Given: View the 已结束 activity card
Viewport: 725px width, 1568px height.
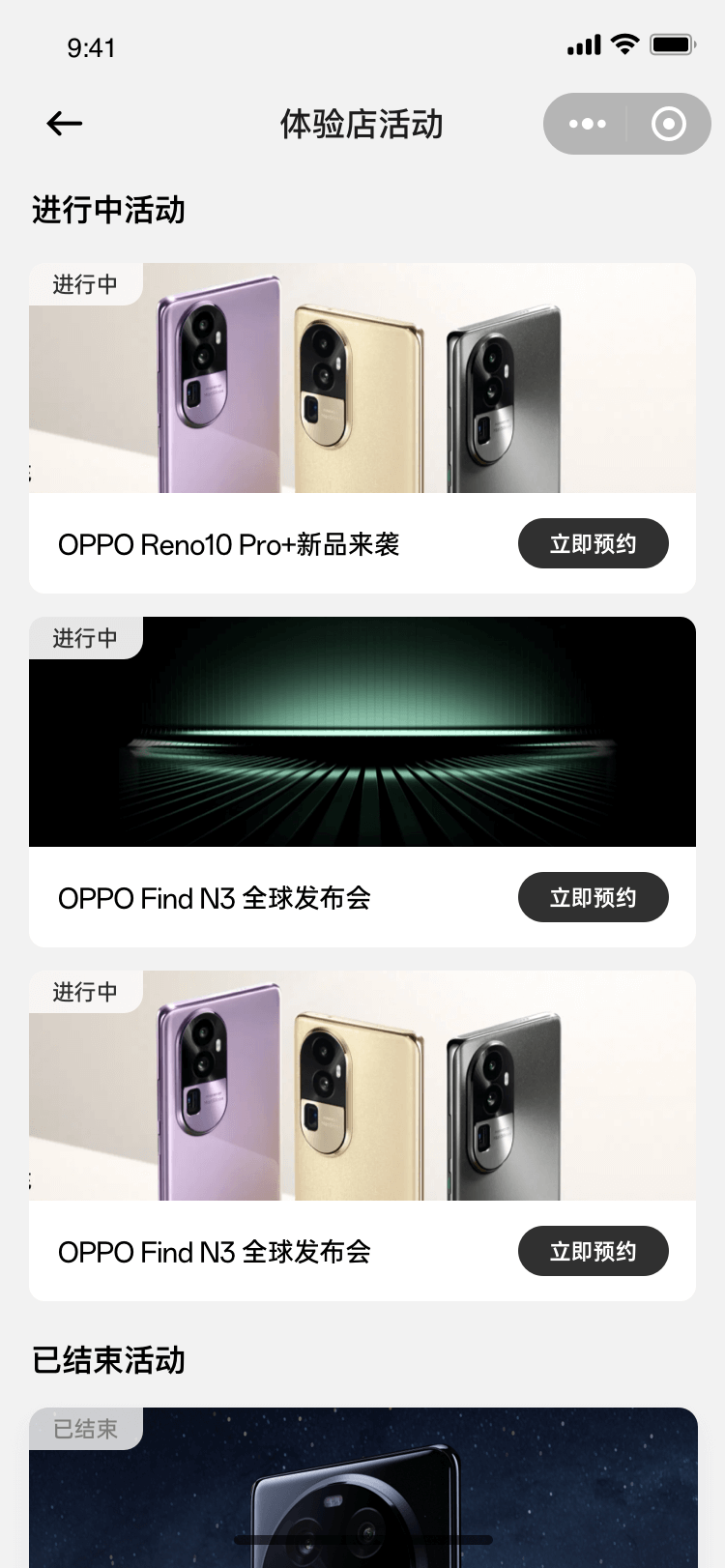Looking at the screenshot, I should click(x=362, y=1489).
